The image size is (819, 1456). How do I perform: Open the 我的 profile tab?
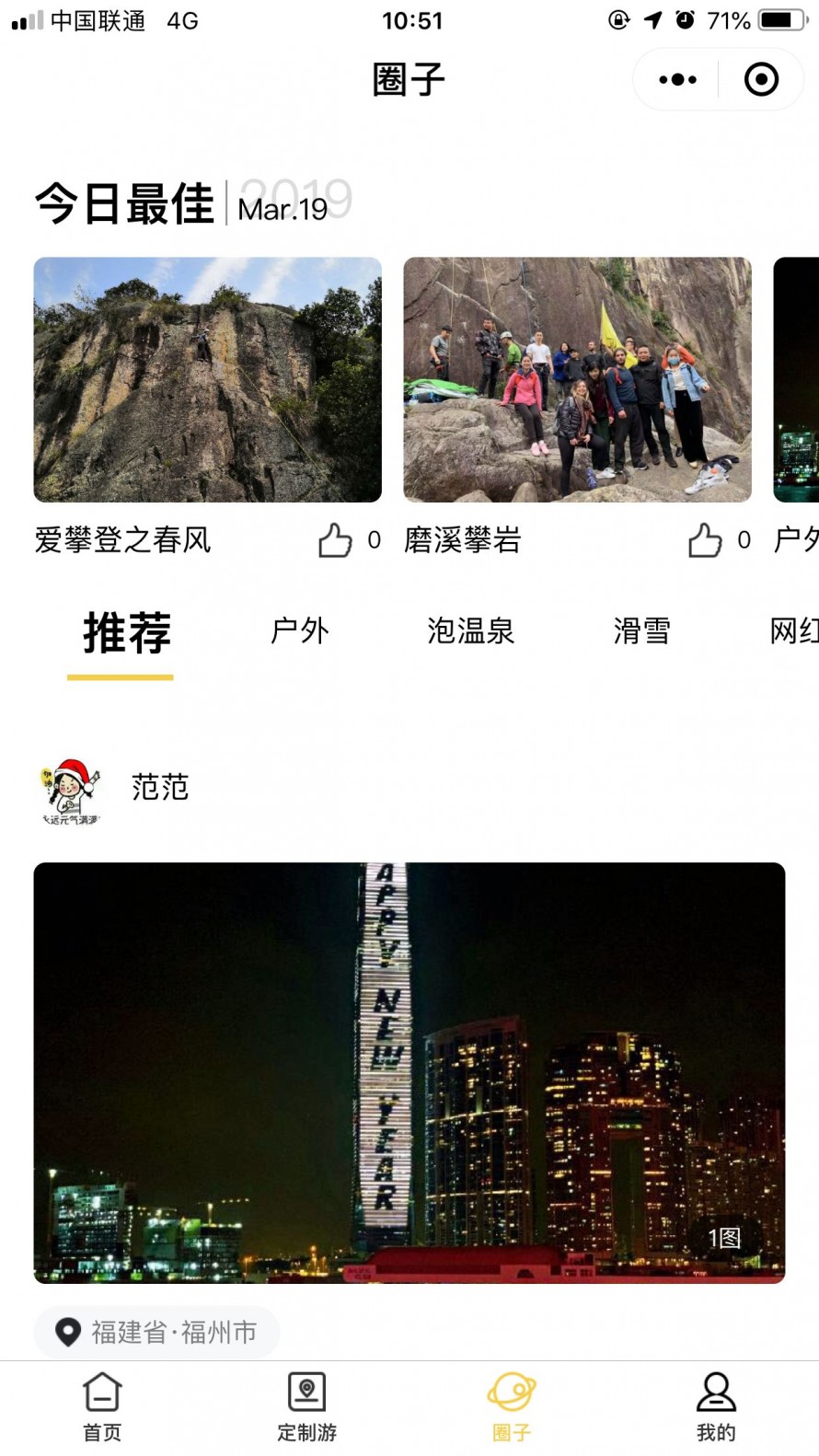pos(716,1406)
